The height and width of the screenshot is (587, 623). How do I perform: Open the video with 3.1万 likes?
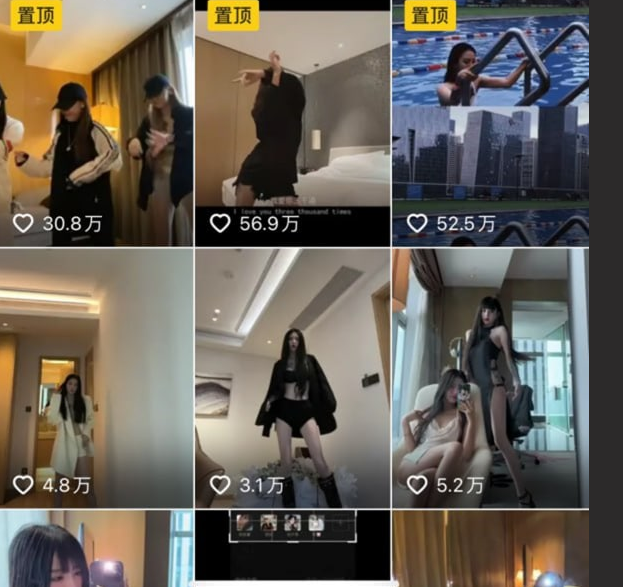292,378
